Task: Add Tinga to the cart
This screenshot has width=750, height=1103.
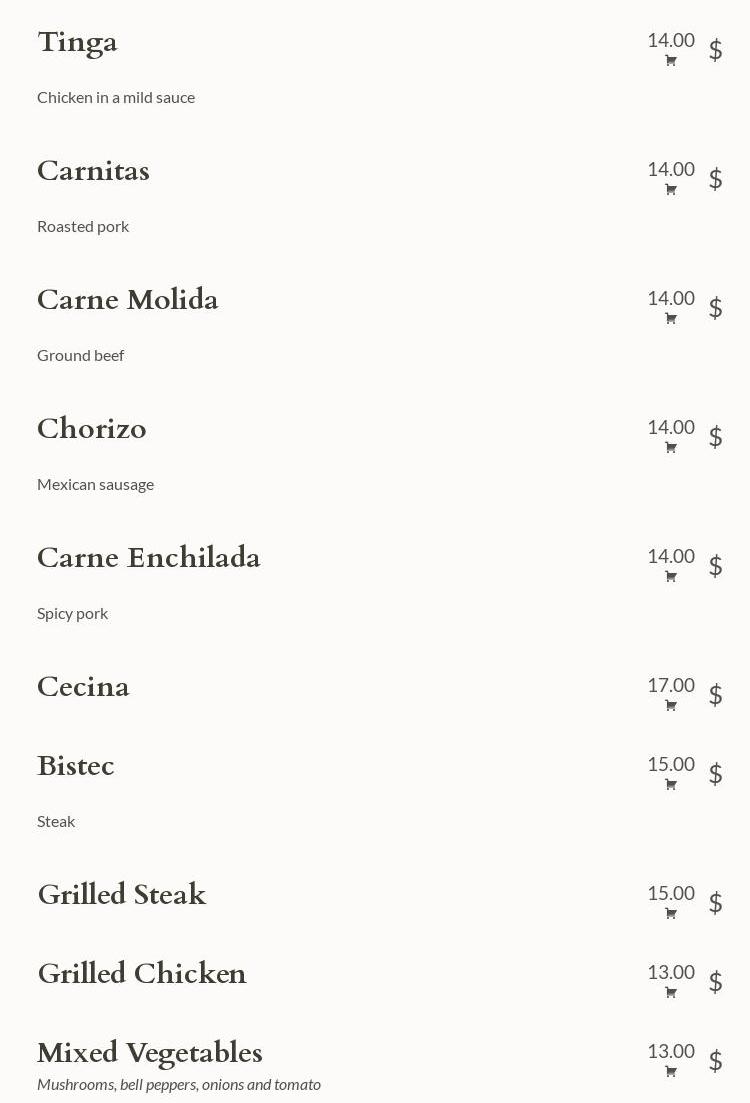Action: click(x=671, y=61)
